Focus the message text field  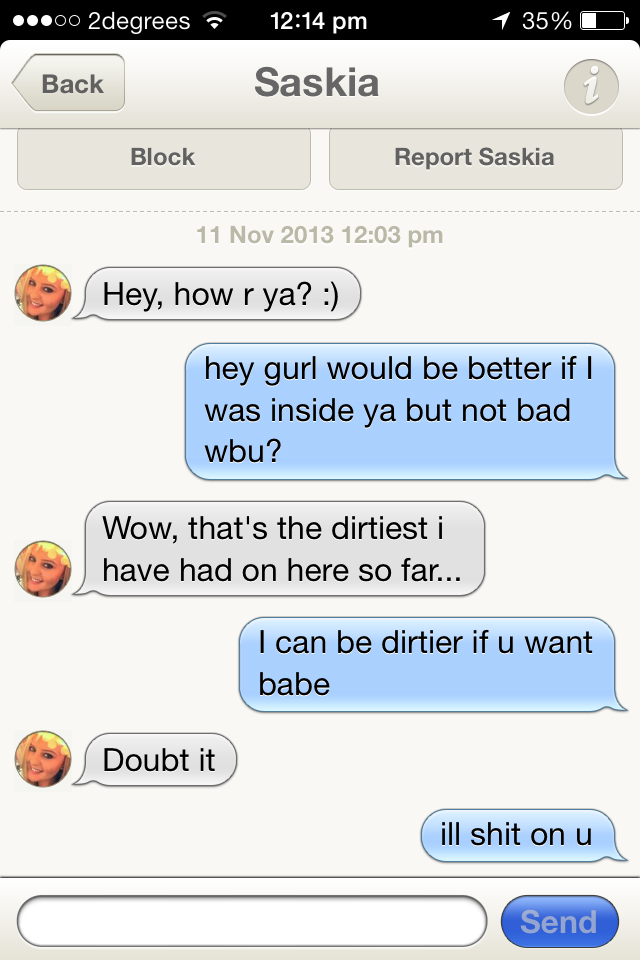click(251, 921)
